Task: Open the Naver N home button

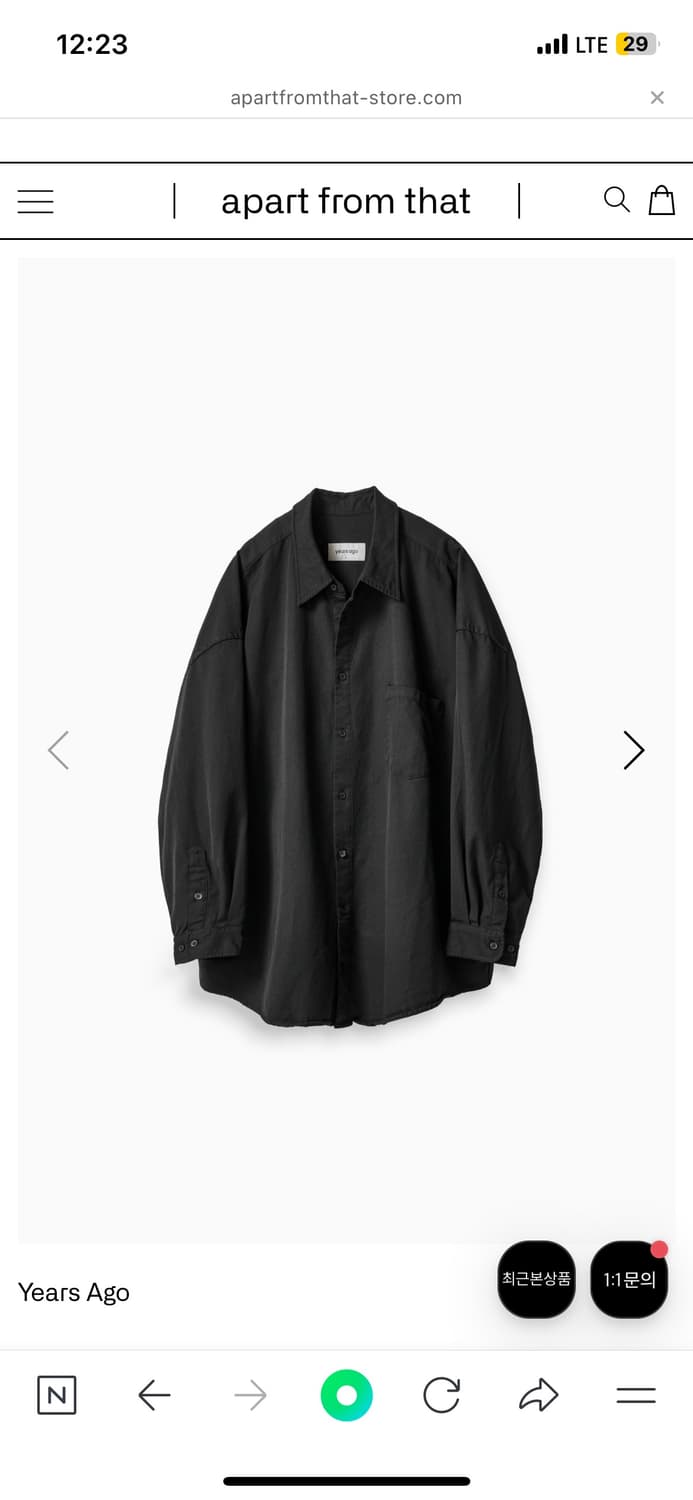Action: click(57, 1395)
